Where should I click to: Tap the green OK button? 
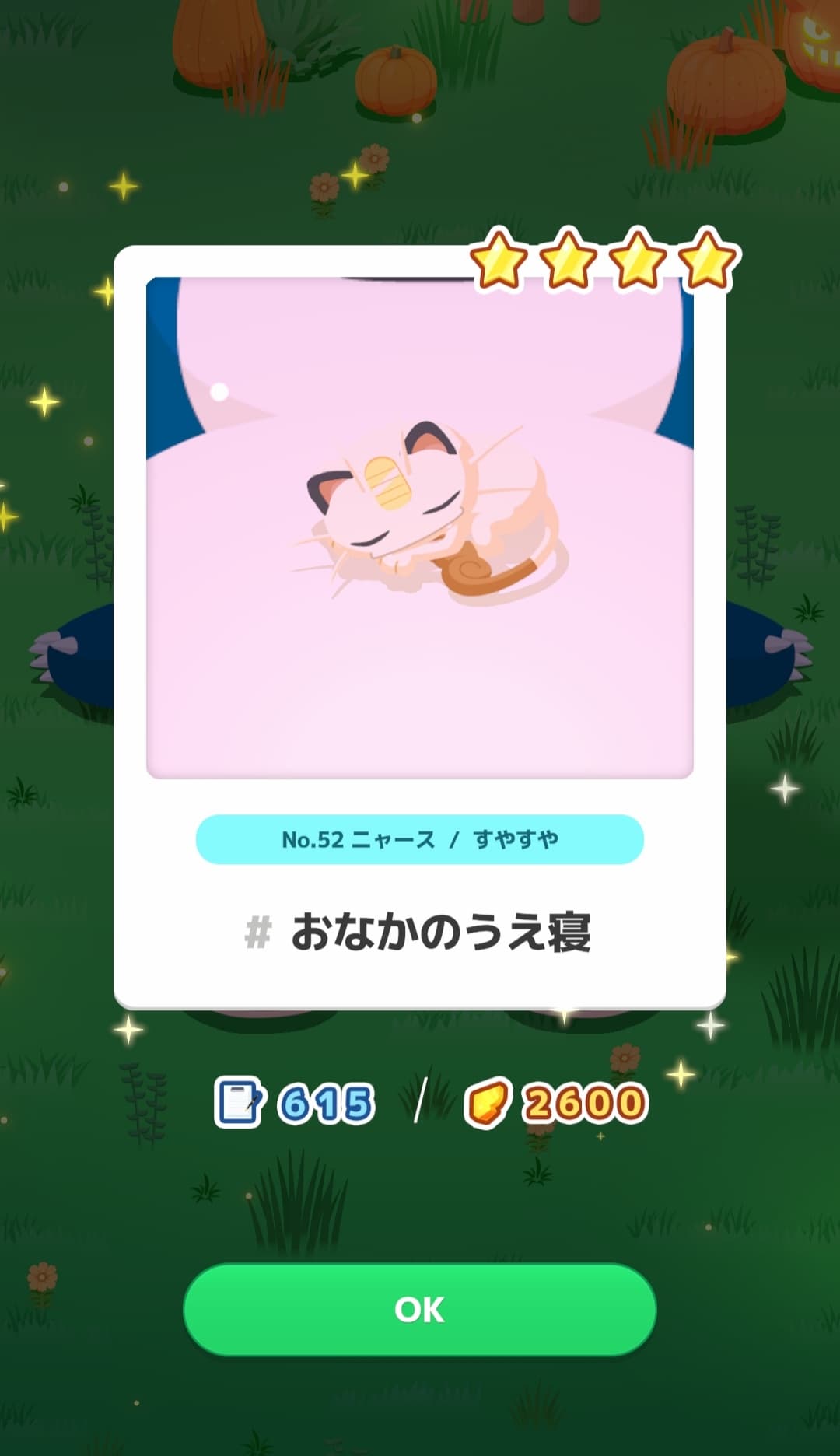point(419,1310)
